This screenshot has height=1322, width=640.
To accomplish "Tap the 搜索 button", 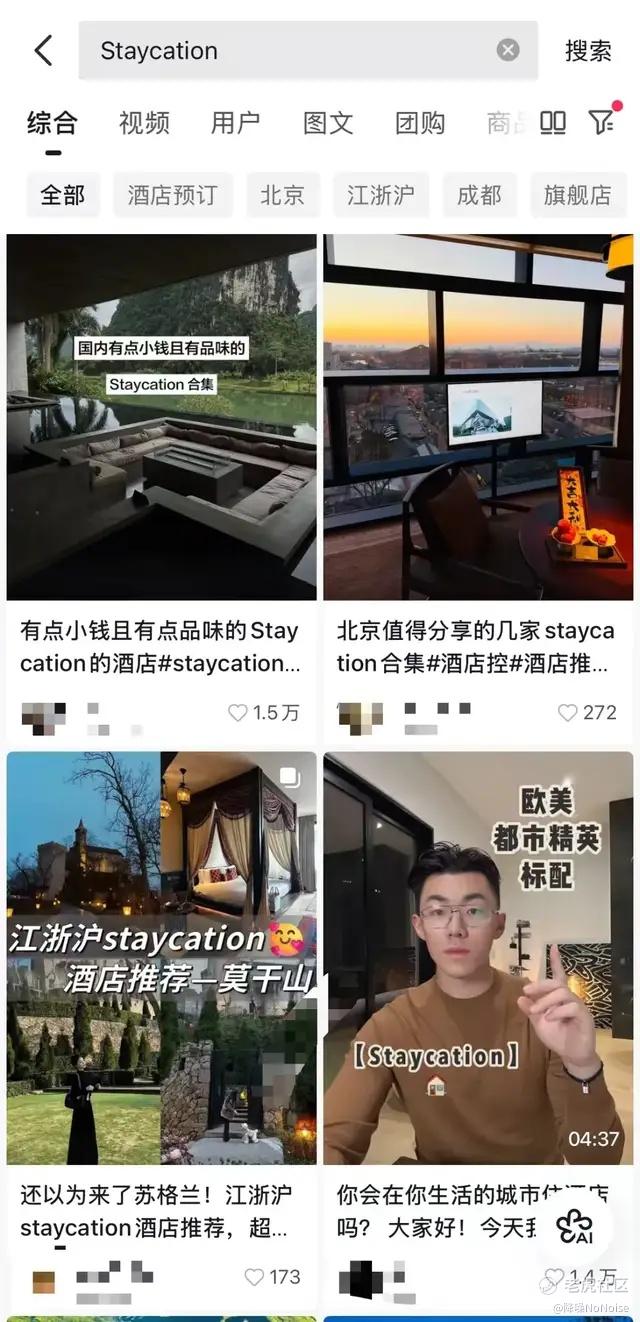I will pyautogui.click(x=588, y=51).
